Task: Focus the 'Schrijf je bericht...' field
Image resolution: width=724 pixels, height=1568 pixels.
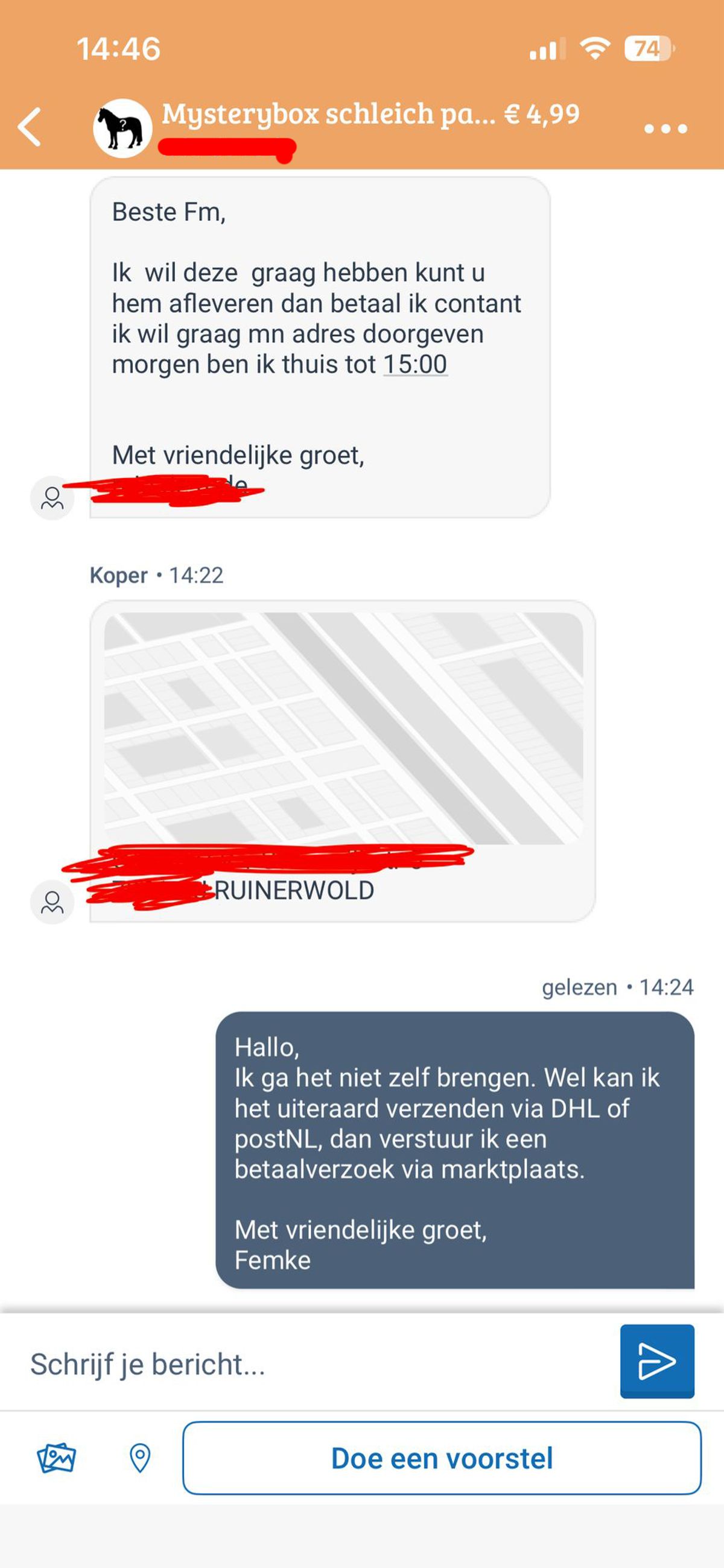Action: coord(316,1364)
